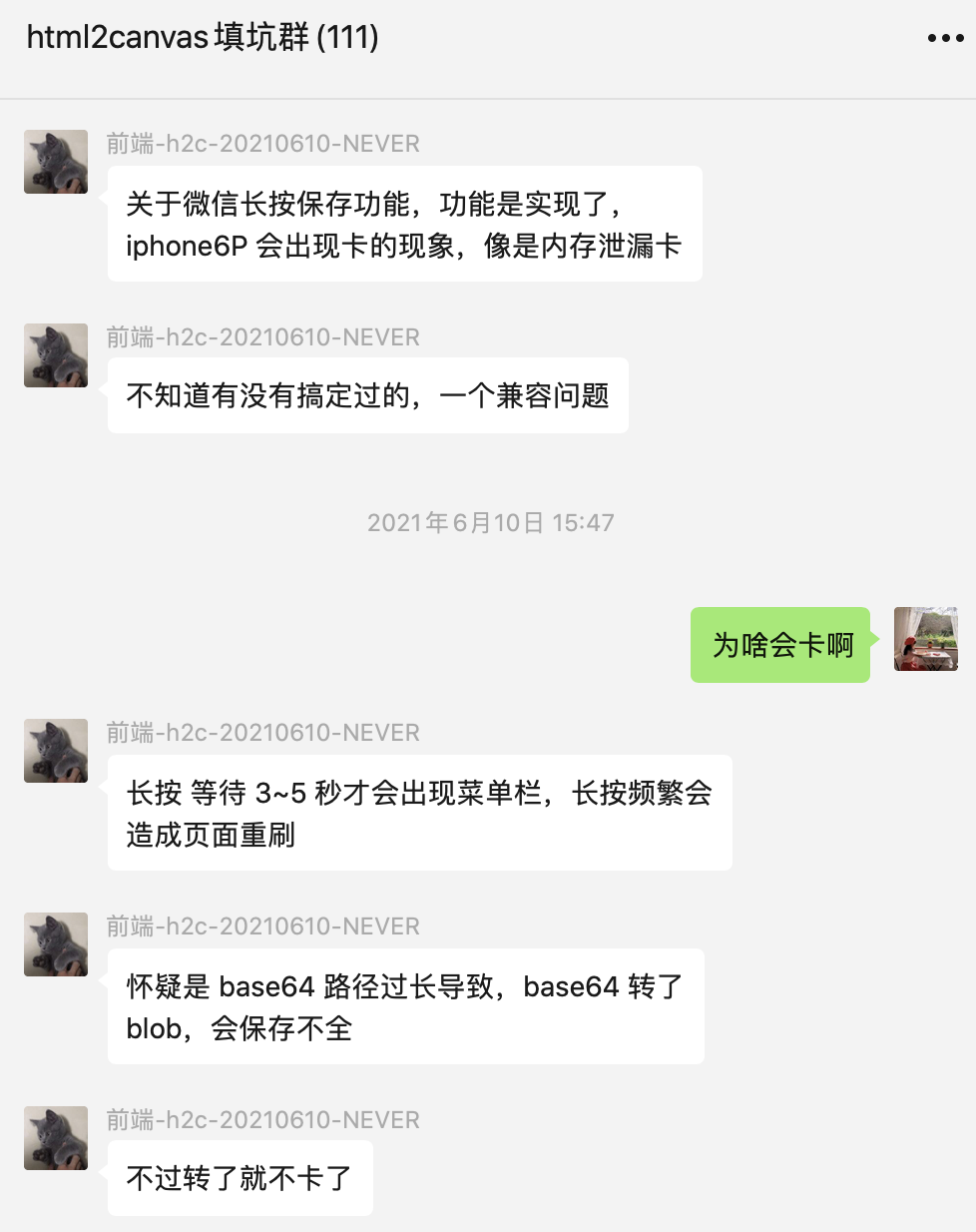Open sender avatar beside "不过转了就不卡了"
Screen dimensions: 976x1232
[56, 1138]
